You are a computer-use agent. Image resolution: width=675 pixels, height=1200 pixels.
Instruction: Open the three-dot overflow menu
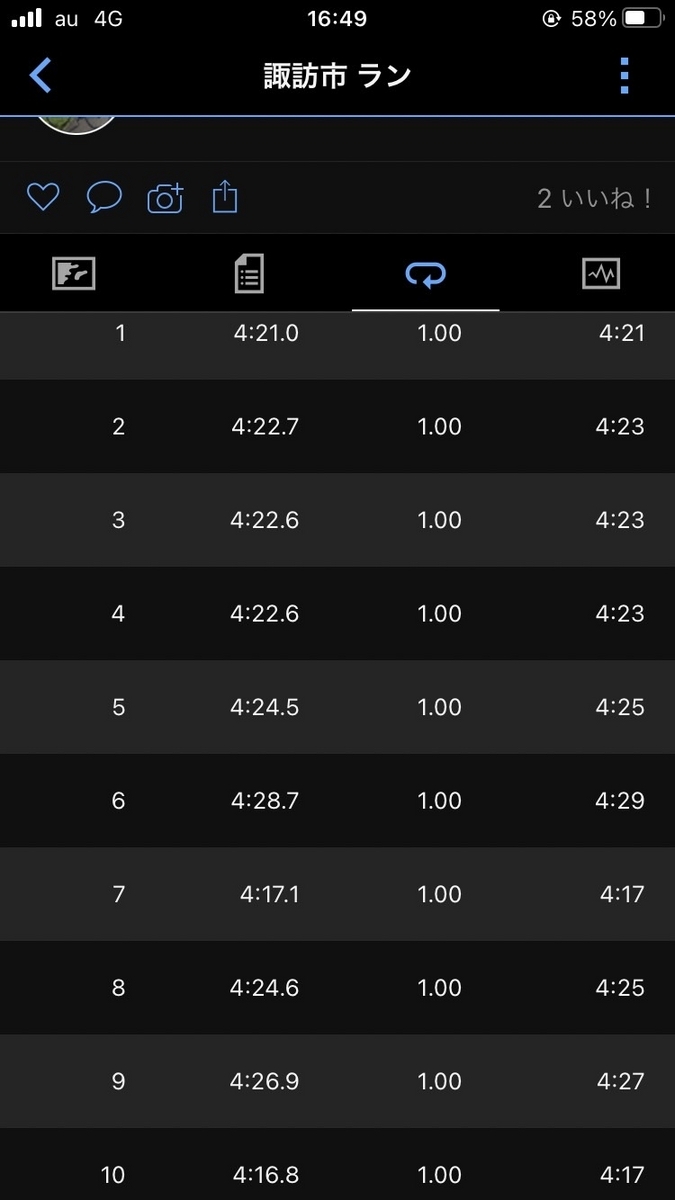tap(624, 75)
